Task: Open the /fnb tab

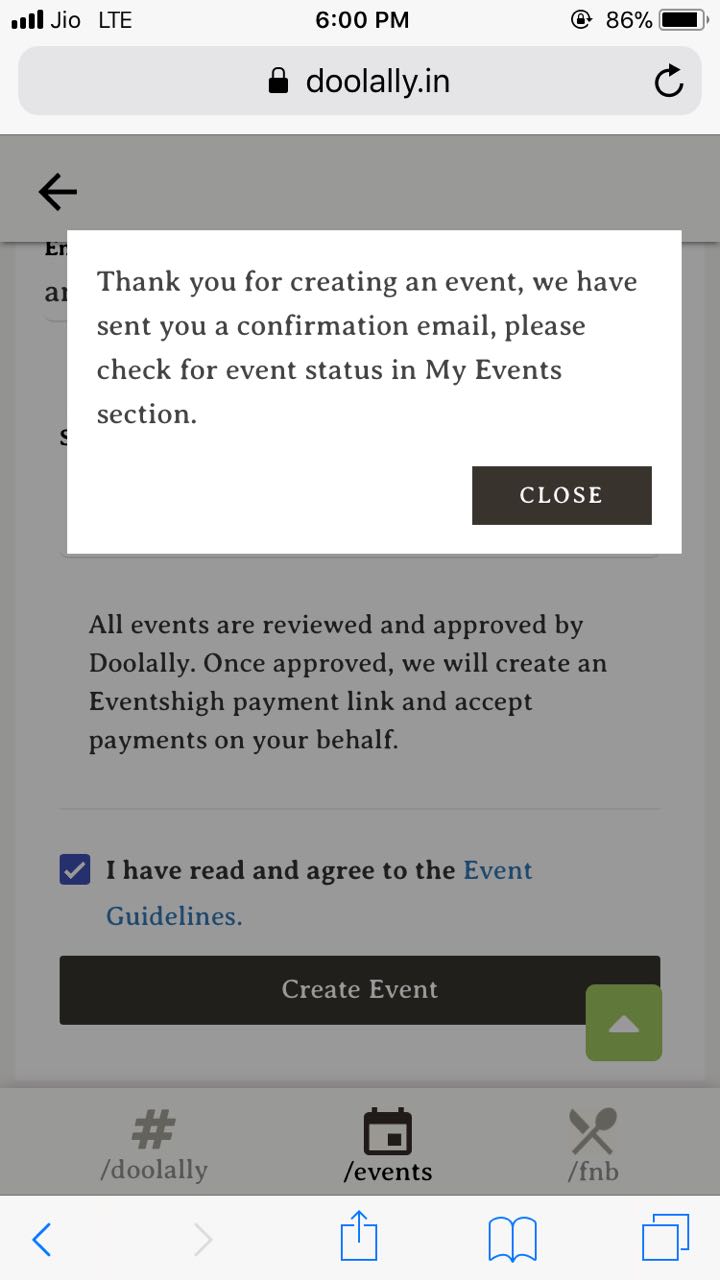Action: 593,1145
